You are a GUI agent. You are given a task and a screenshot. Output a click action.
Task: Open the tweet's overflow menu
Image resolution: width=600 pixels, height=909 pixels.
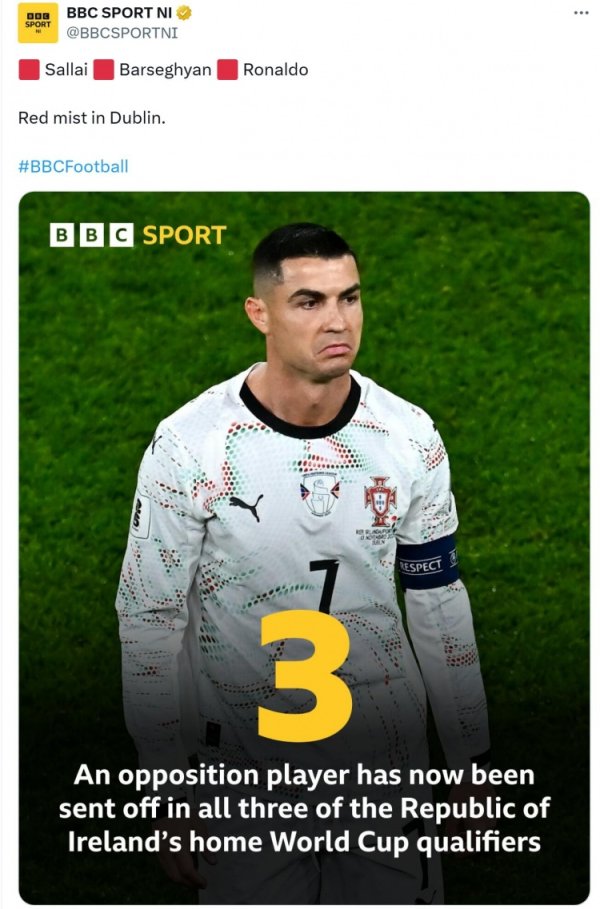tap(581, 13)
